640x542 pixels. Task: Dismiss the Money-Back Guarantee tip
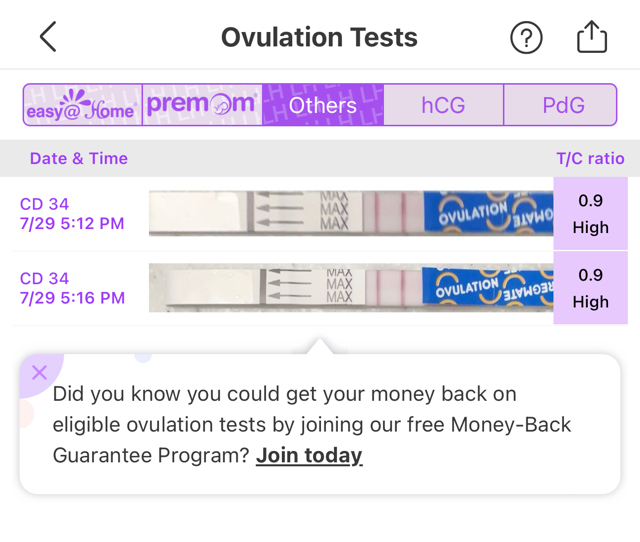39,372
